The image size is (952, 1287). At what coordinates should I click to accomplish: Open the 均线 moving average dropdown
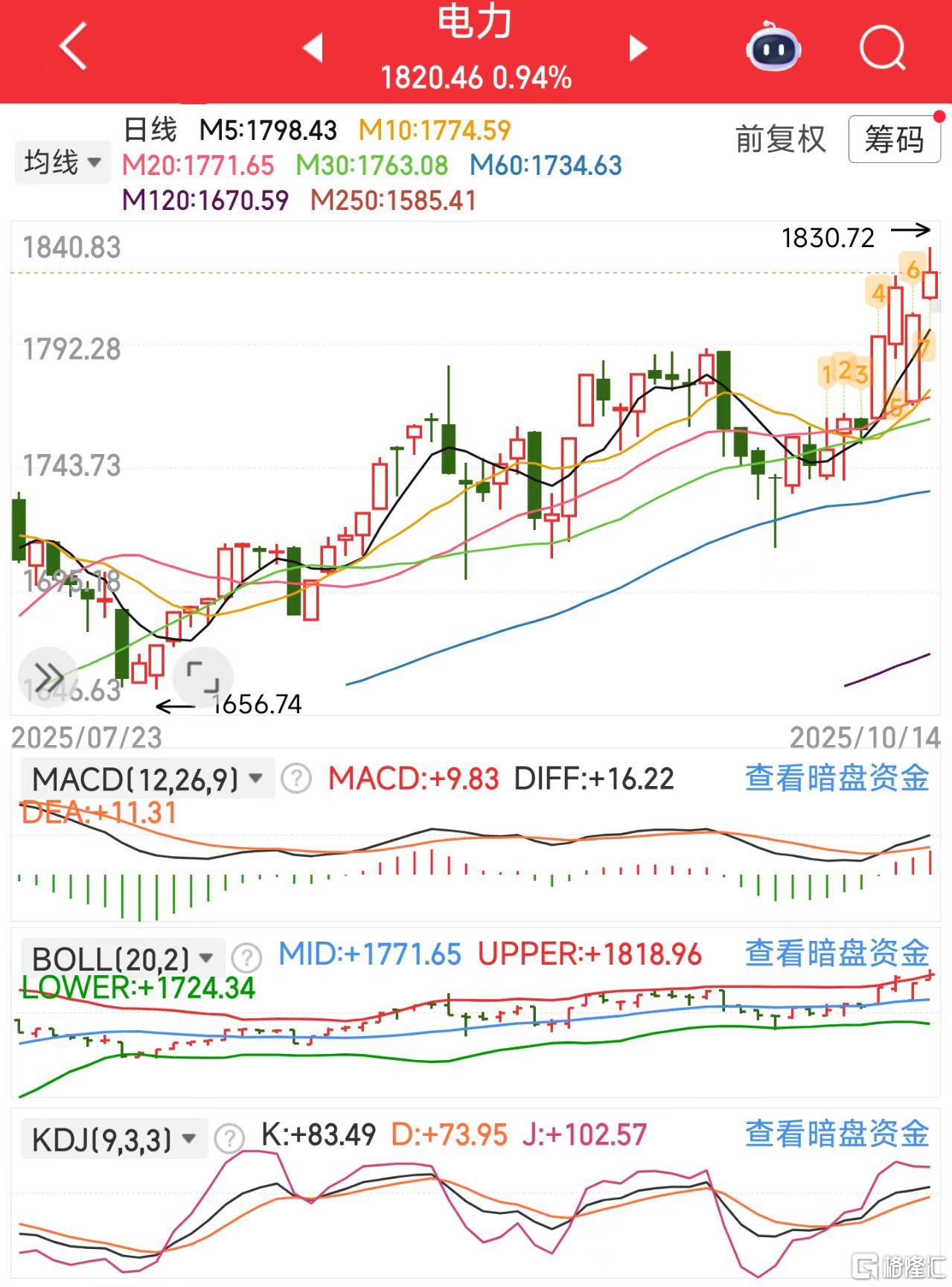[62, 162]
